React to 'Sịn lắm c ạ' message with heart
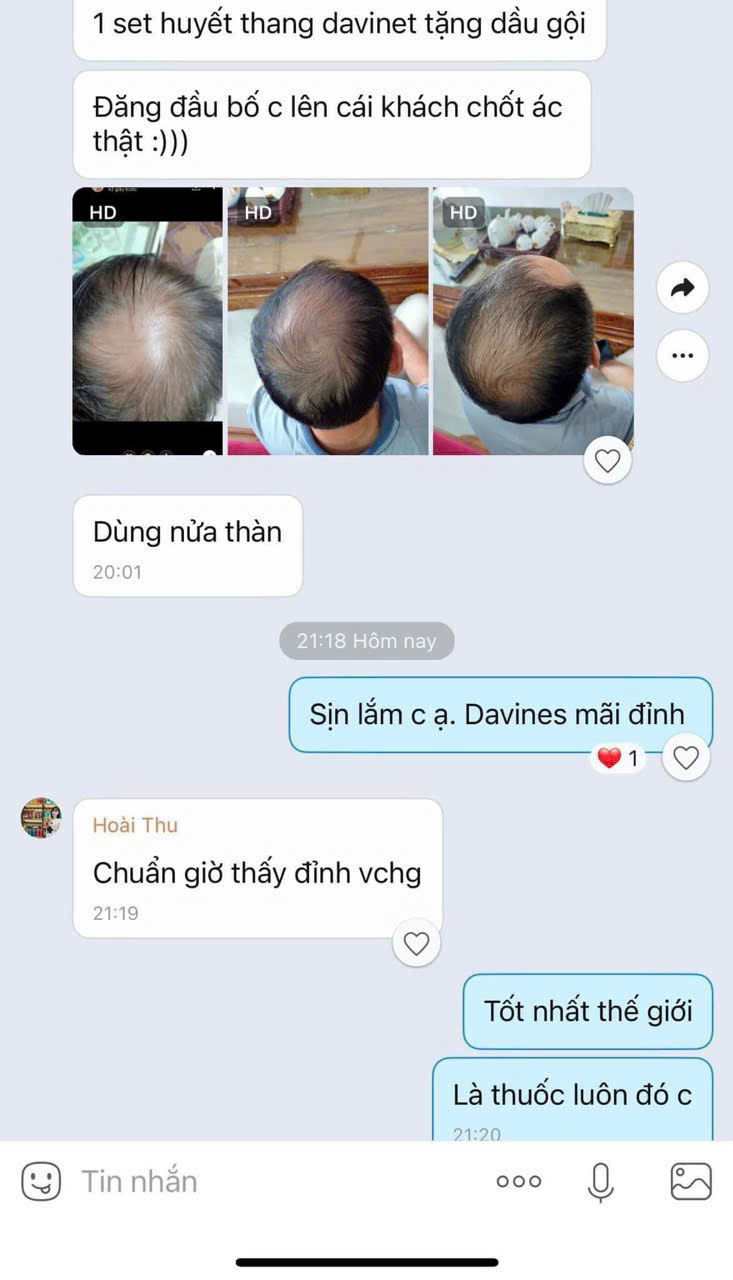The width and height of the screenshot is (733, 1280). coord(685,758)
